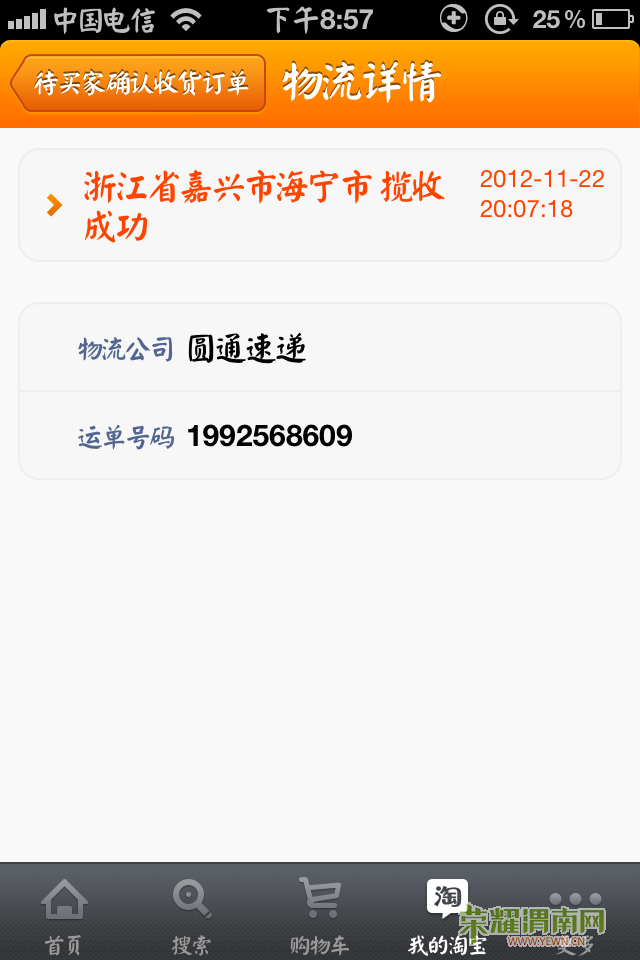Go back to 待买家确认收货订单
This screenshot has height=960, width=640.
139,82
